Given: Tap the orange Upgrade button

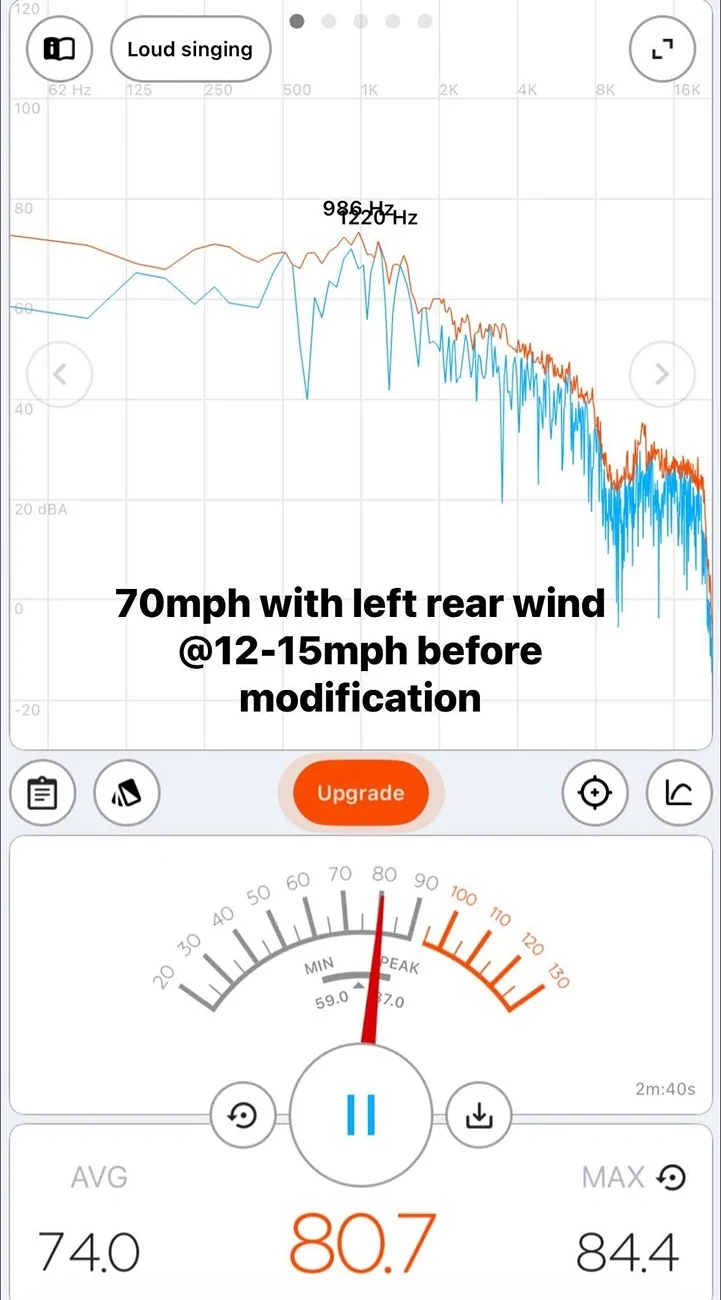Looking at the screenshot, I should point(360,794).
